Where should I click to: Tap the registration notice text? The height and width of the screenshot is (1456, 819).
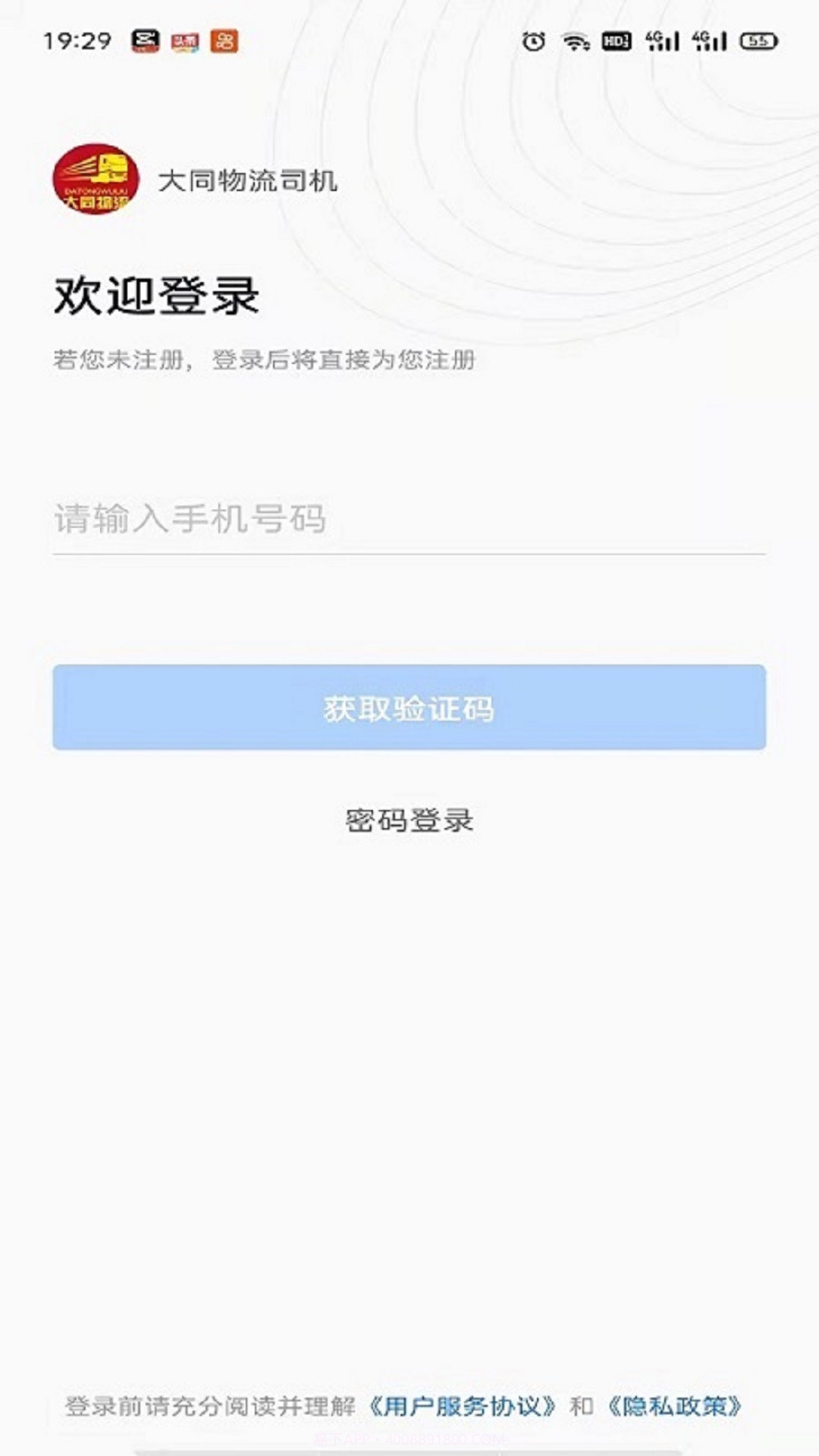265,362
